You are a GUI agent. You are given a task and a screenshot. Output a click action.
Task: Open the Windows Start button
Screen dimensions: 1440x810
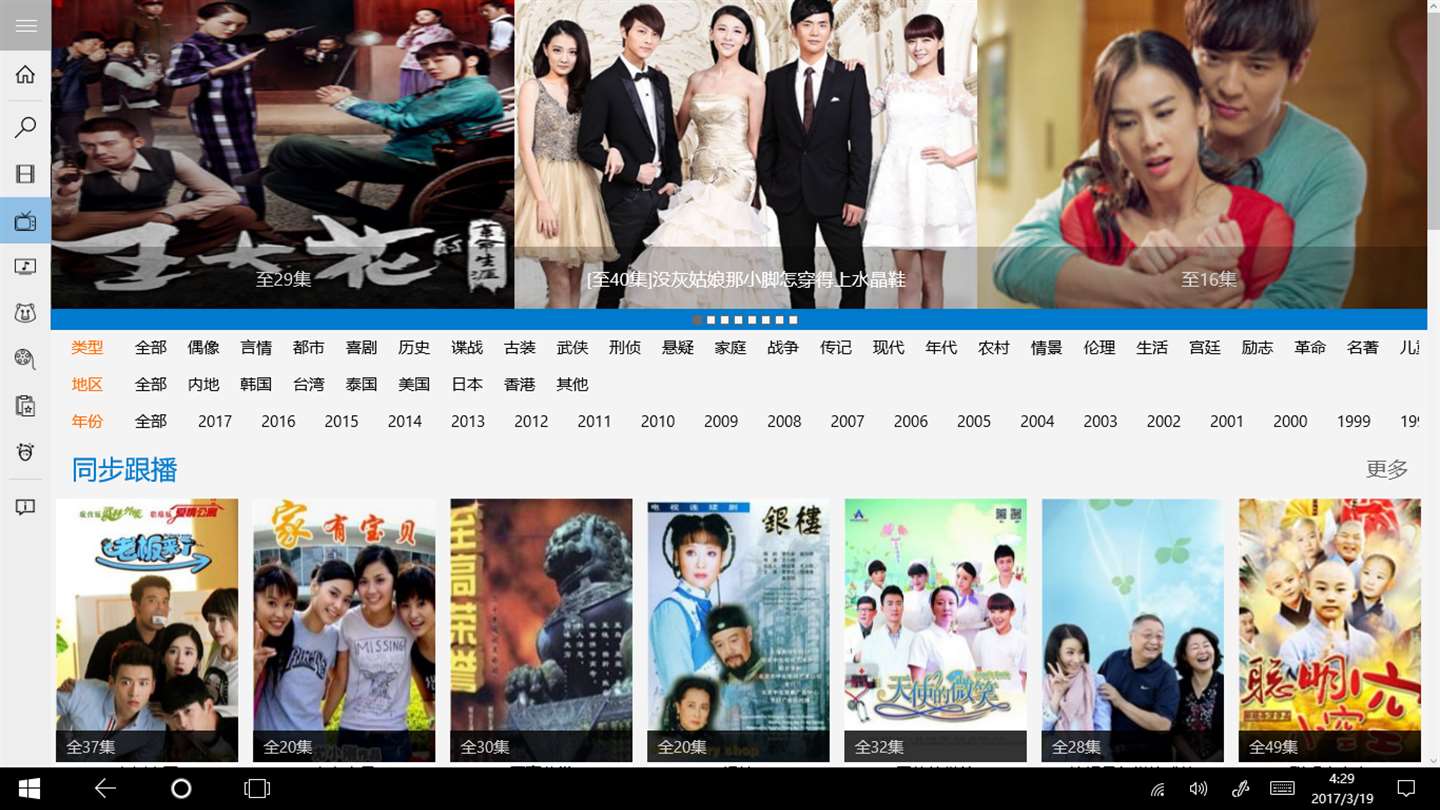pyautogui.click(x=29, y=789)
